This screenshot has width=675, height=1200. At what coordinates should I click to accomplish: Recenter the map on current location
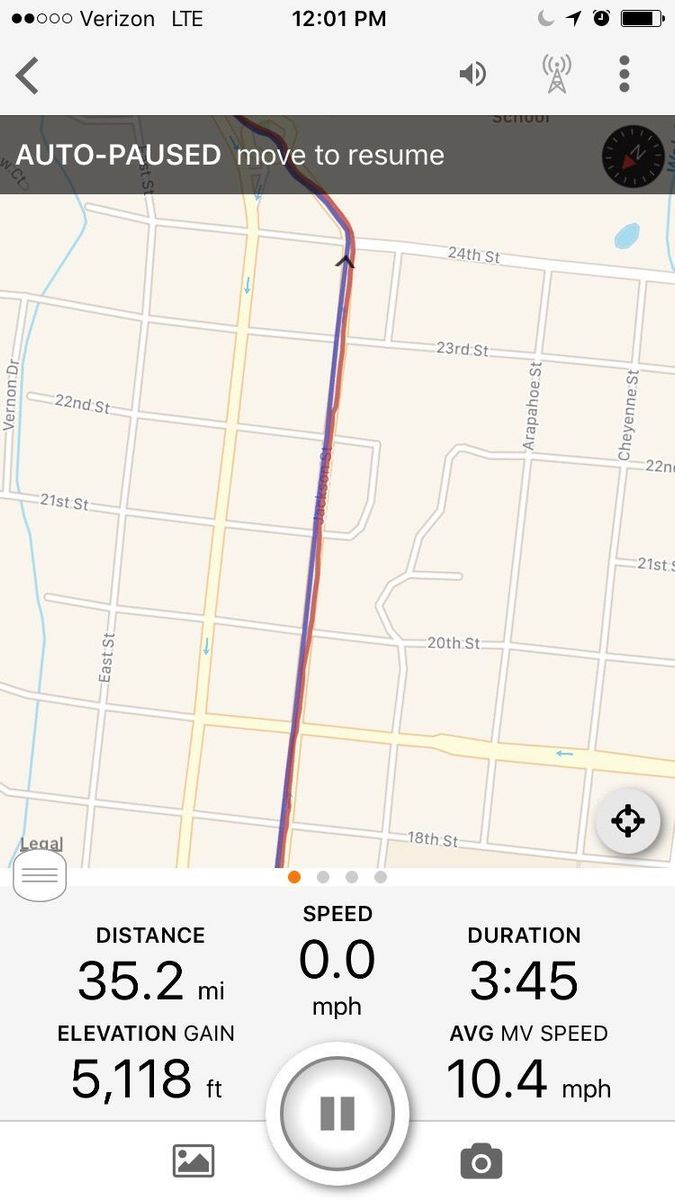(627, 822)
